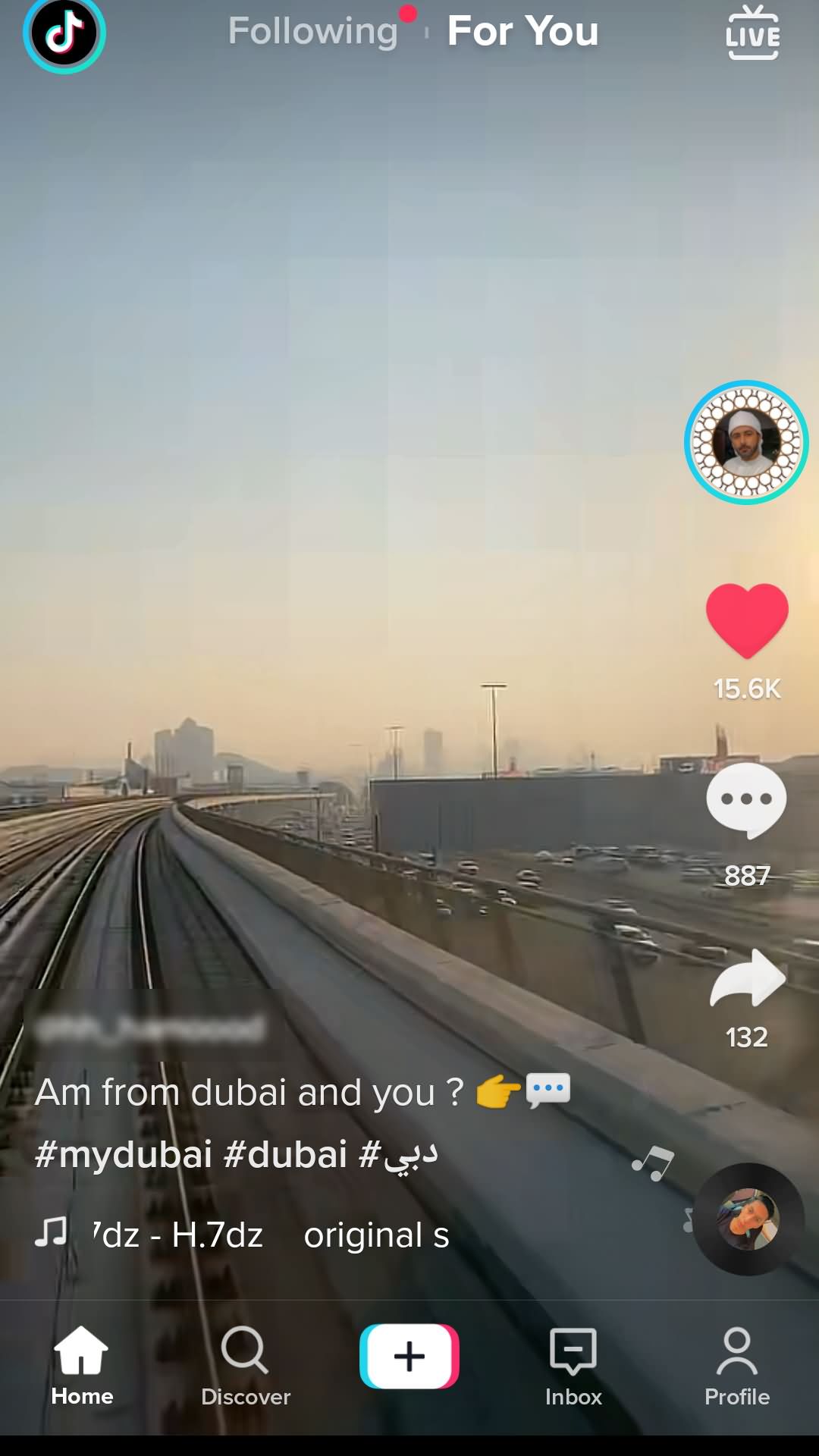The image size is (819, 1456).
Task: Switch to the Following feed
Action: point(313,32)
